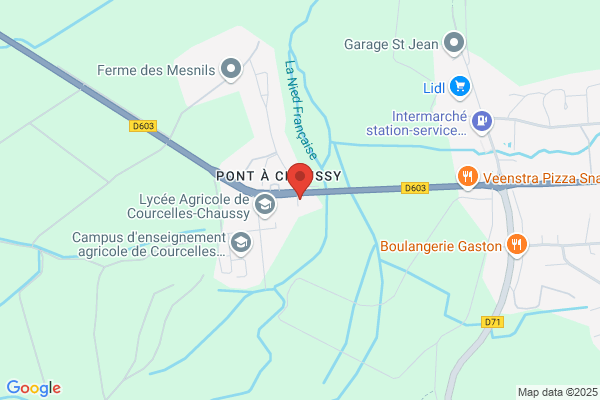
Task: Select the Garage St Jean marker
Action: [x=455, y=43]
